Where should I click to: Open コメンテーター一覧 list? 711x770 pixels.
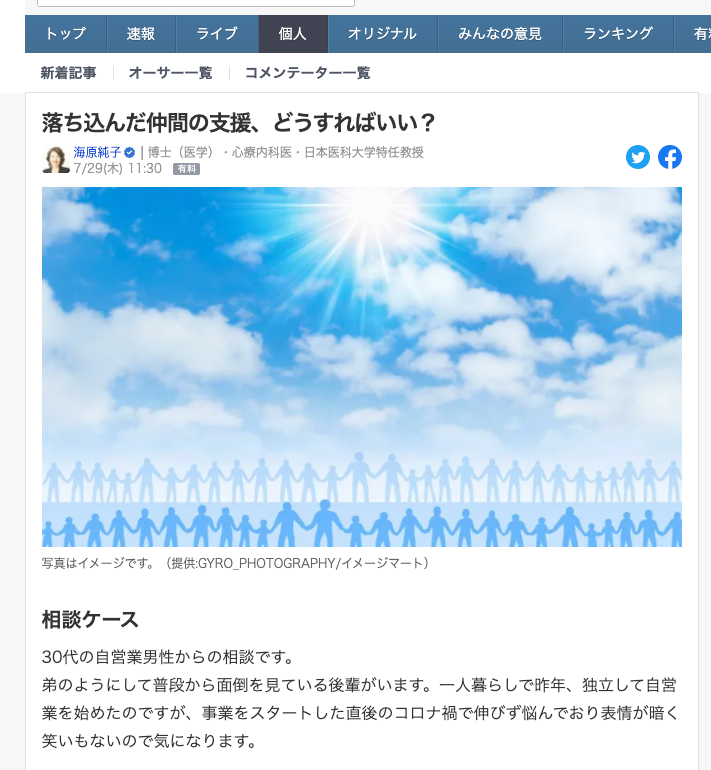[307, 73]
